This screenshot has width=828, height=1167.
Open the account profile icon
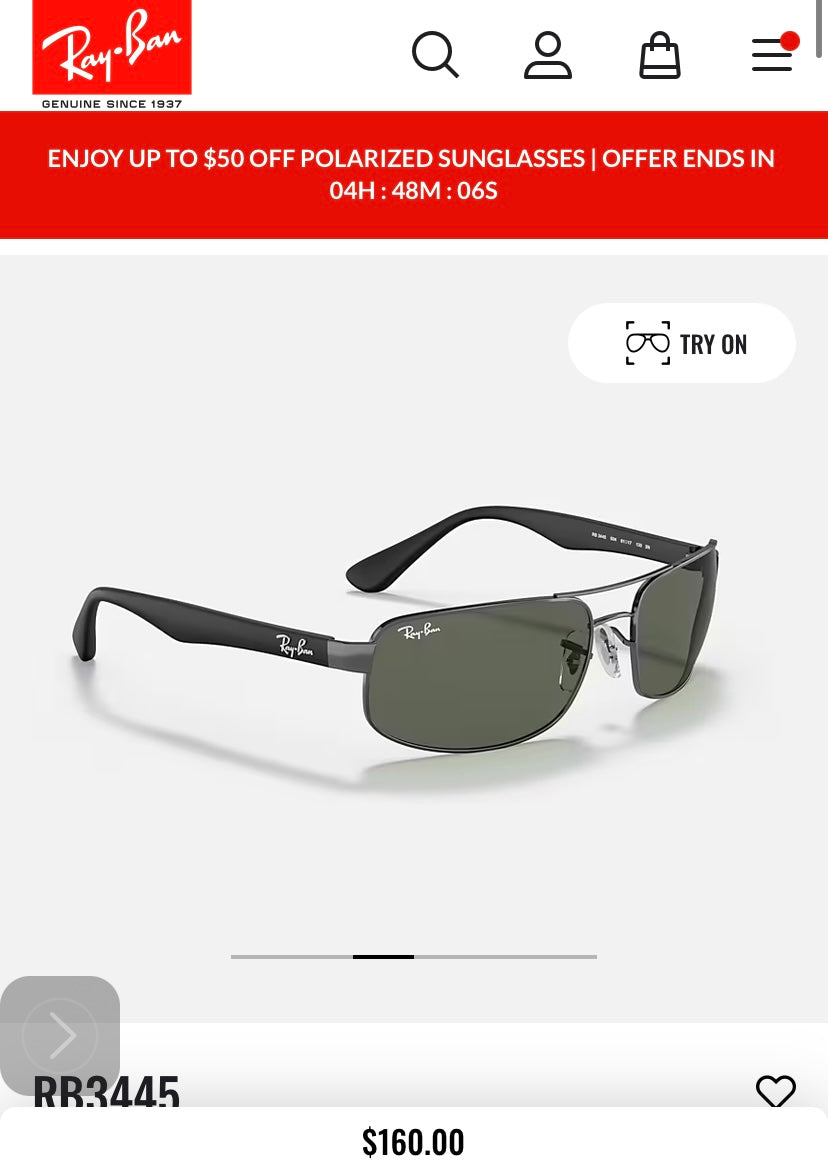(548, 55)
